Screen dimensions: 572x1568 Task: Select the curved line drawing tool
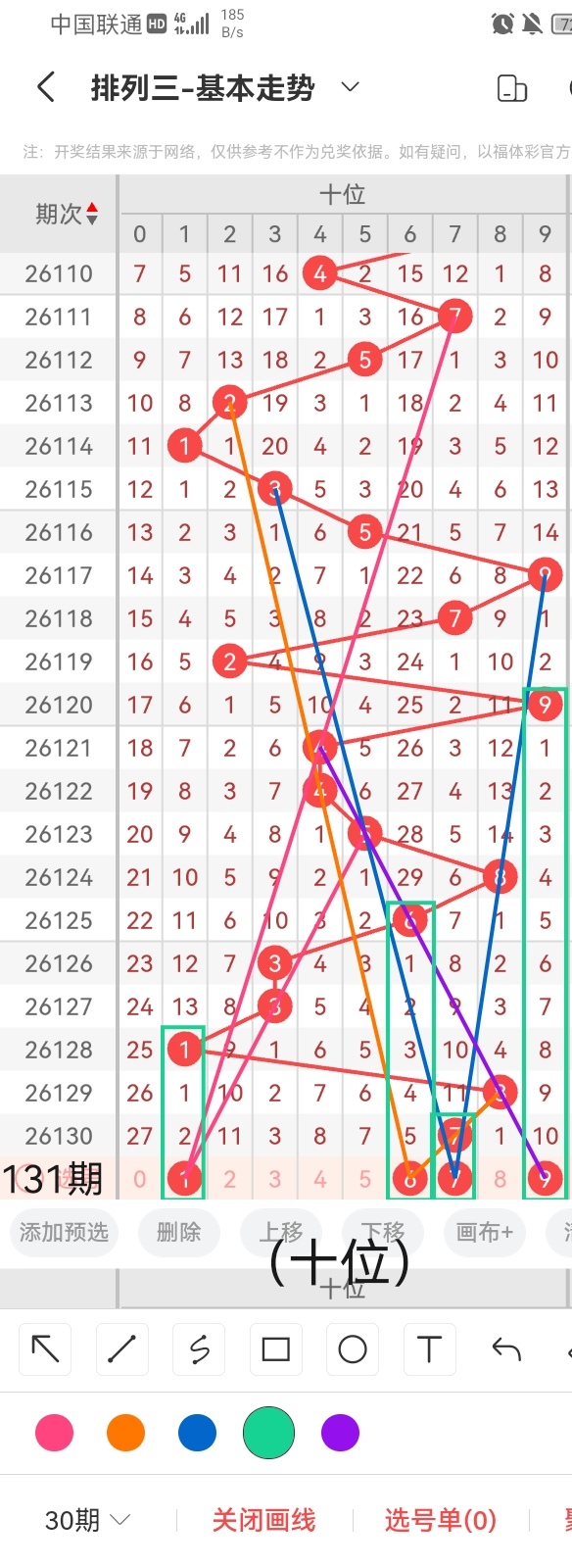[x=199, y=1349]
